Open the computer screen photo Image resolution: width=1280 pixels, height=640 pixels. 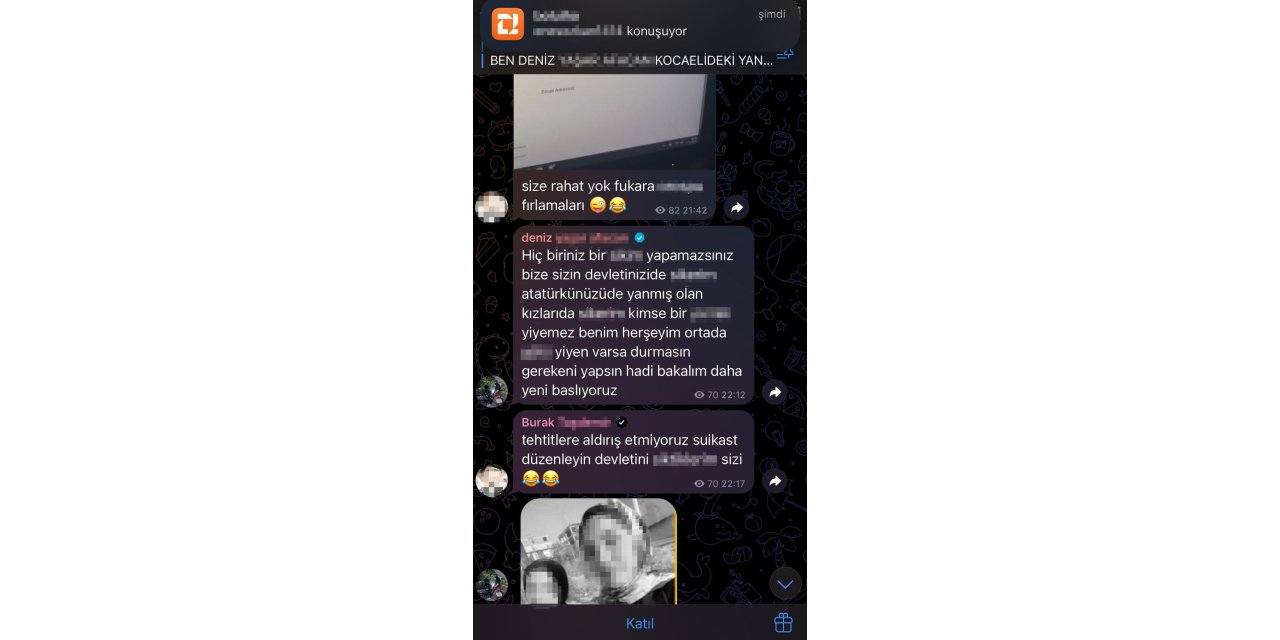[x=613, y=122]
